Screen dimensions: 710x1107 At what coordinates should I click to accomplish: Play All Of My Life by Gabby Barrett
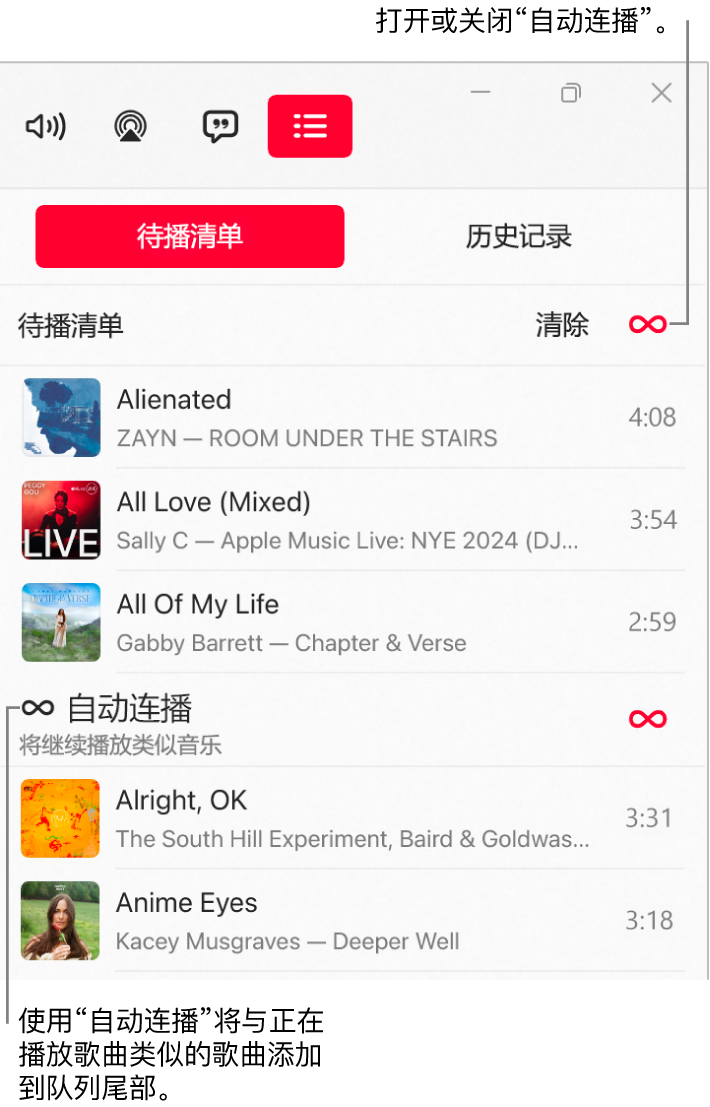tap(350, 622)
